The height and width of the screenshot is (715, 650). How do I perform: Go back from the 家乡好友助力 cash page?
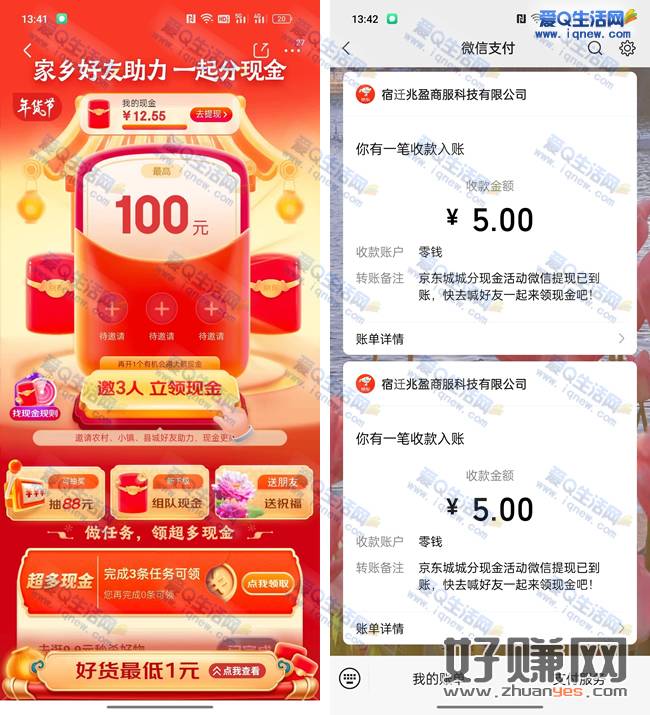point(27,50)
